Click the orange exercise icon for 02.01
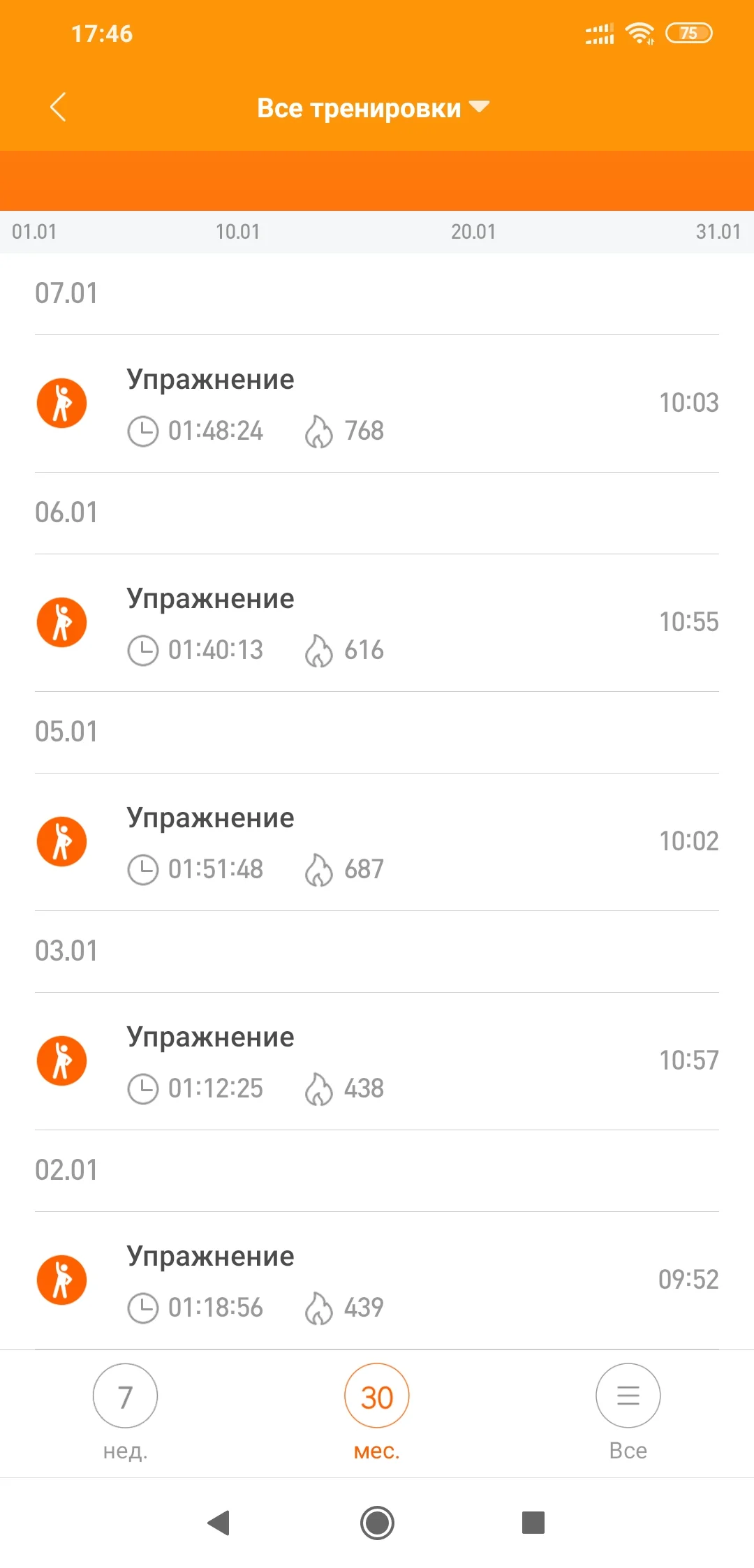 61,1279
